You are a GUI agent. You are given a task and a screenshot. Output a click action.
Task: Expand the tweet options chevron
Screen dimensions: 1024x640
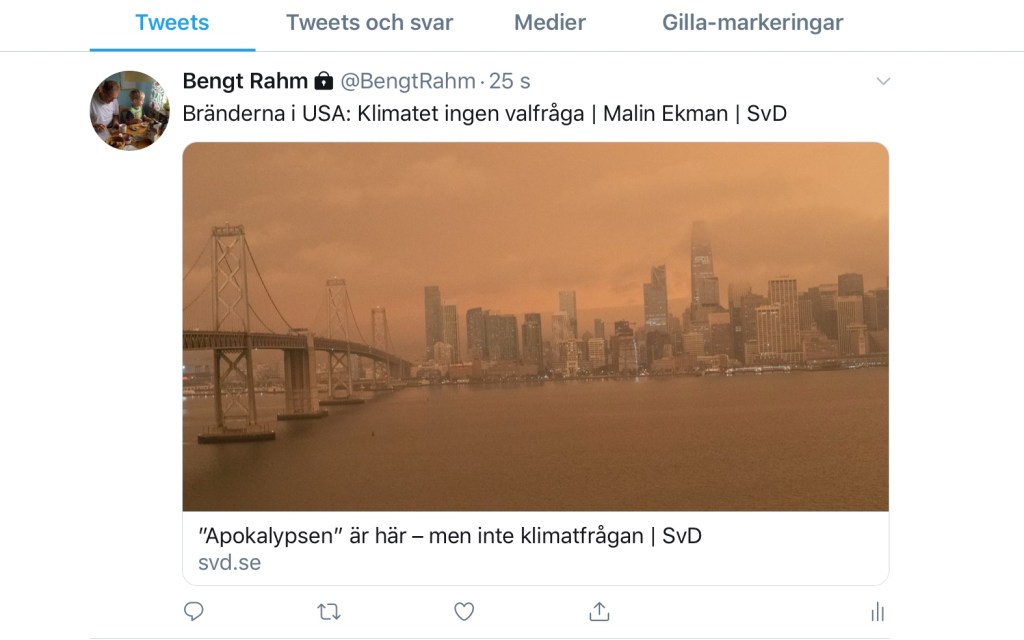point(883,82)
